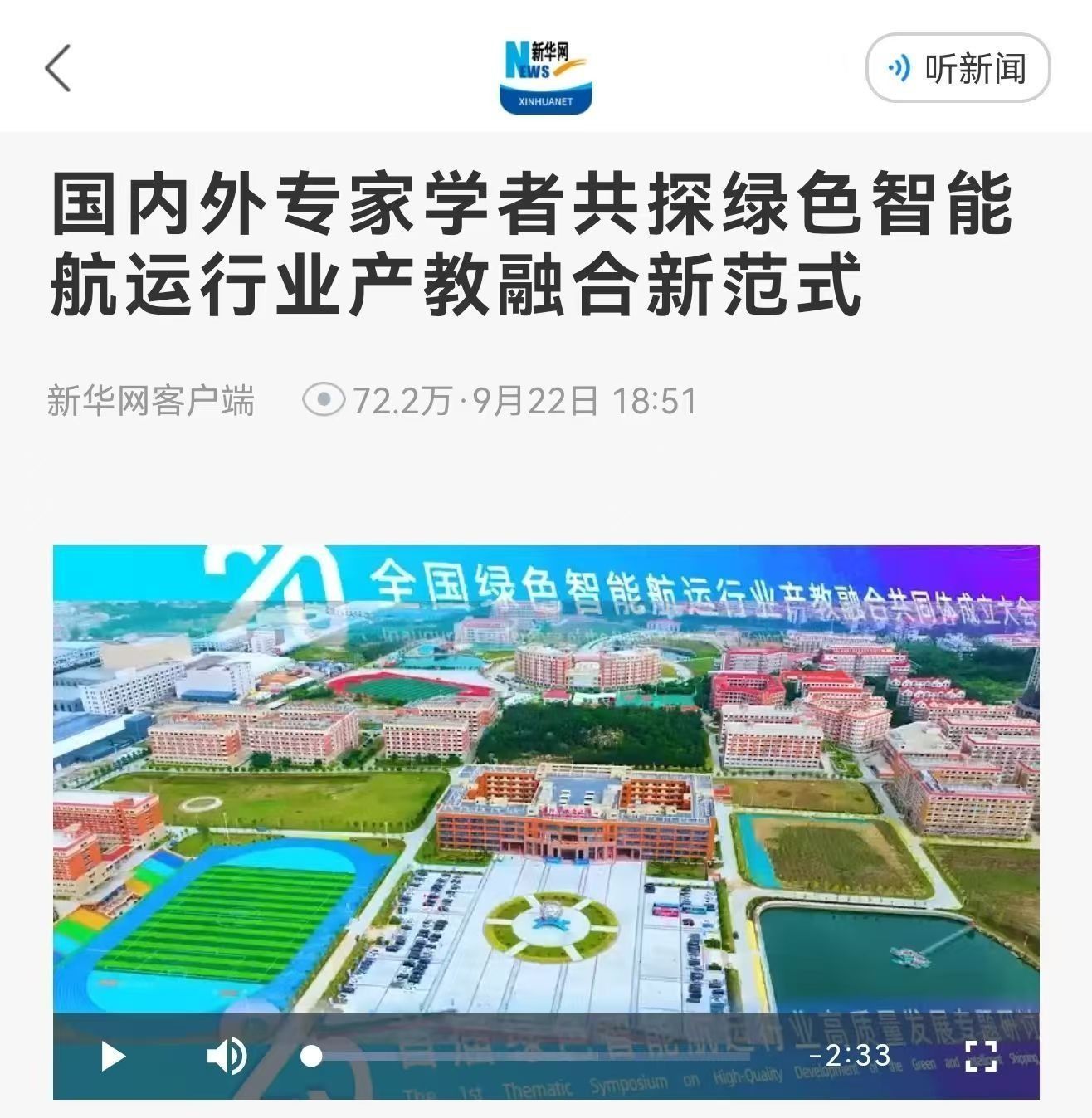This screenshot has width=1092, height=1118.
Task: Go back using the top-left arrow
Action: tap(58, 68)
